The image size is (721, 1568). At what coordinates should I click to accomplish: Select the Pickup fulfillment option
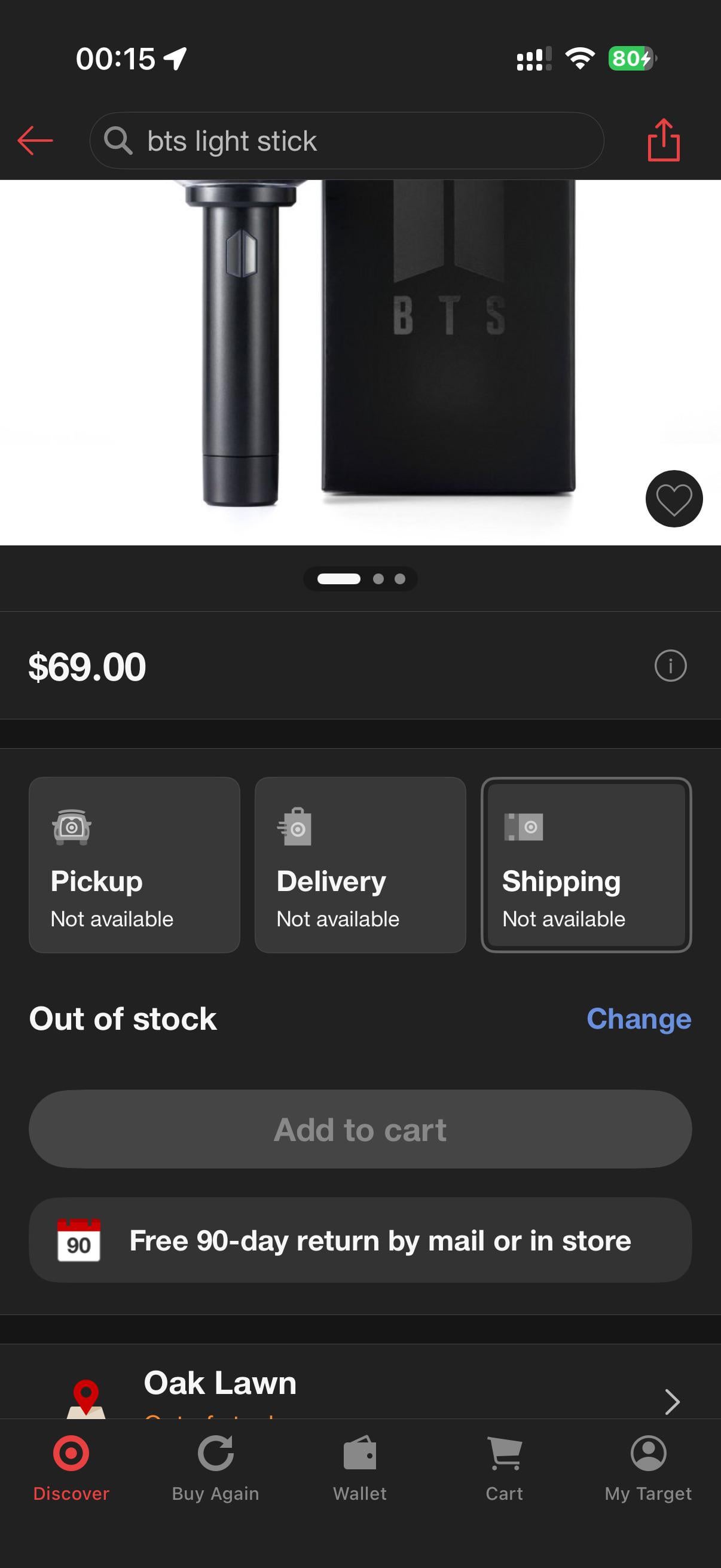[x=135, y=864]
